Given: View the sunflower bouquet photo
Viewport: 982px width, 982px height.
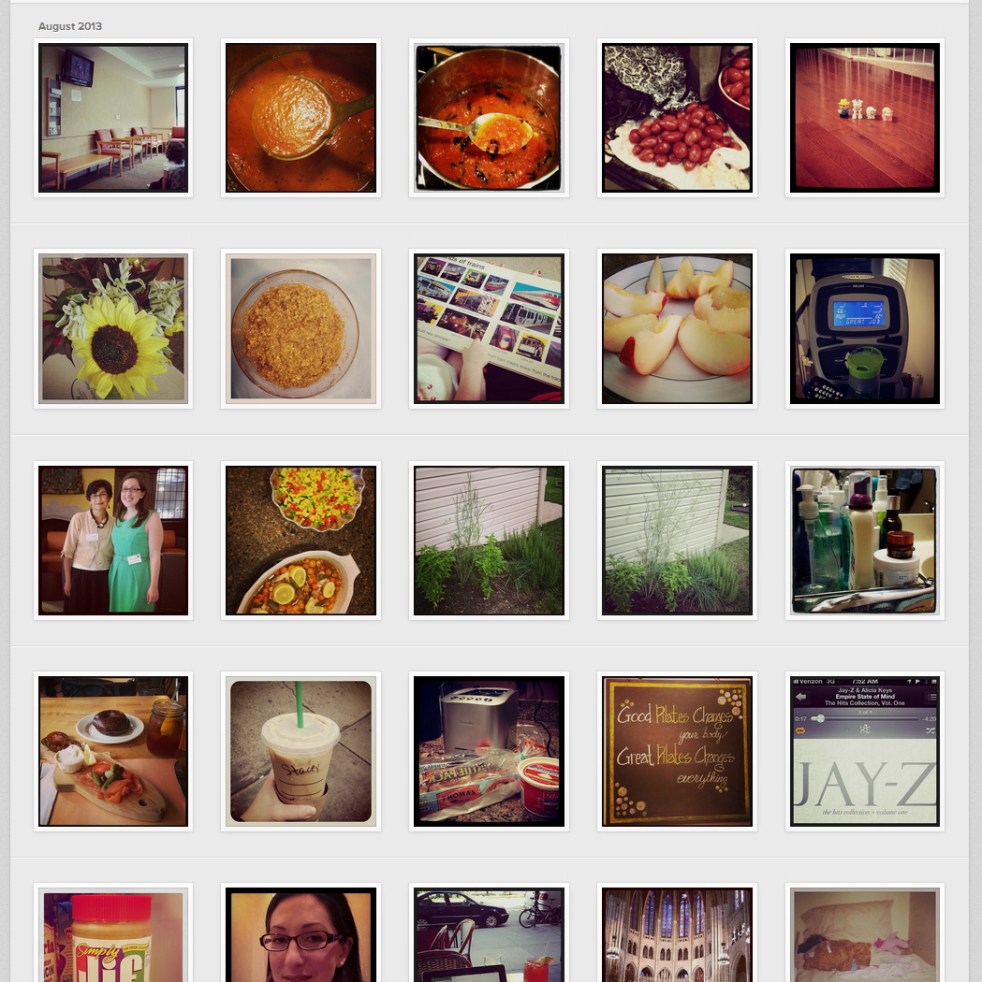Looking at the screenshot, I should [x=113, y=328].
